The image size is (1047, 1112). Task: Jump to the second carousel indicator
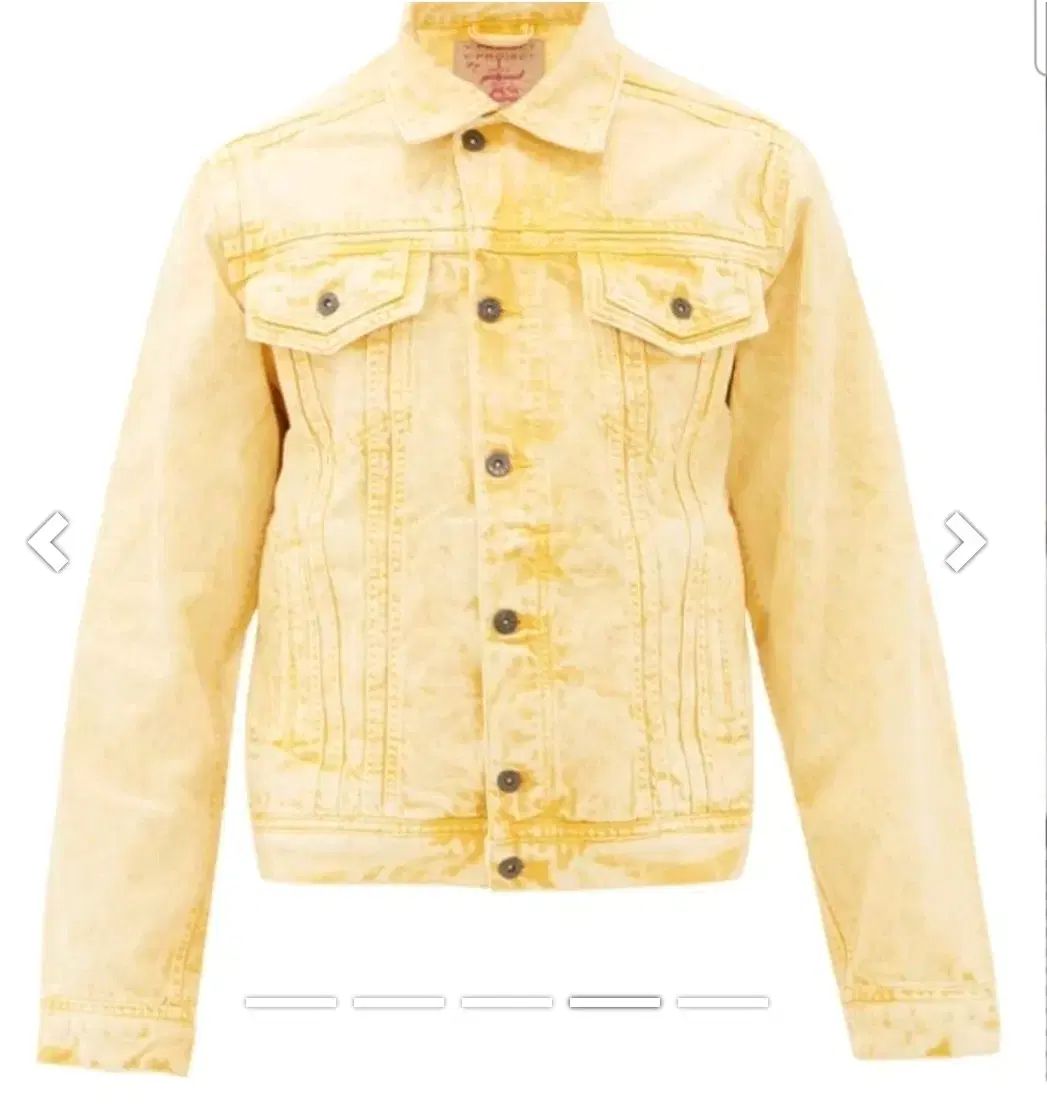click(399, 1002)
